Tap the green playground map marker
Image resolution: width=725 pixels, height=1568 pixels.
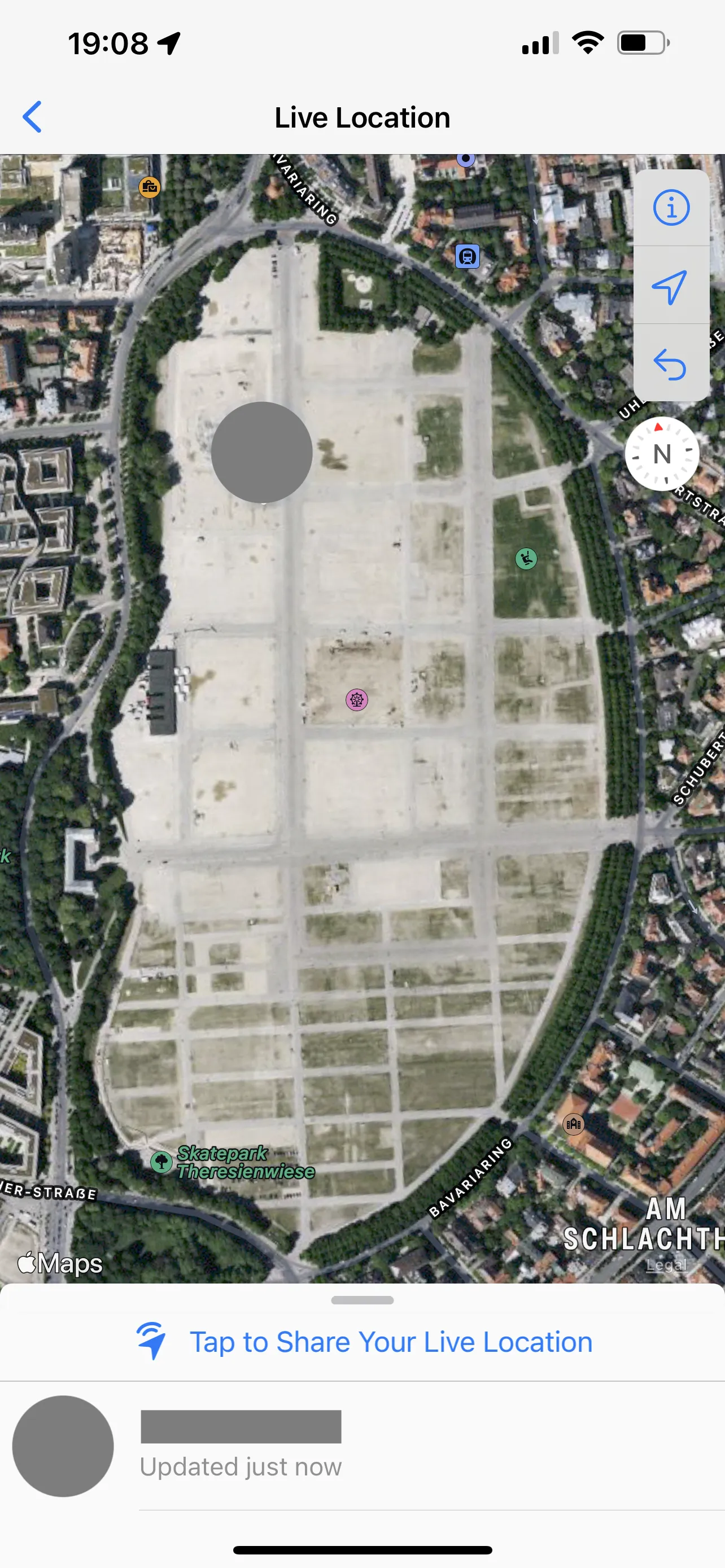526,558
